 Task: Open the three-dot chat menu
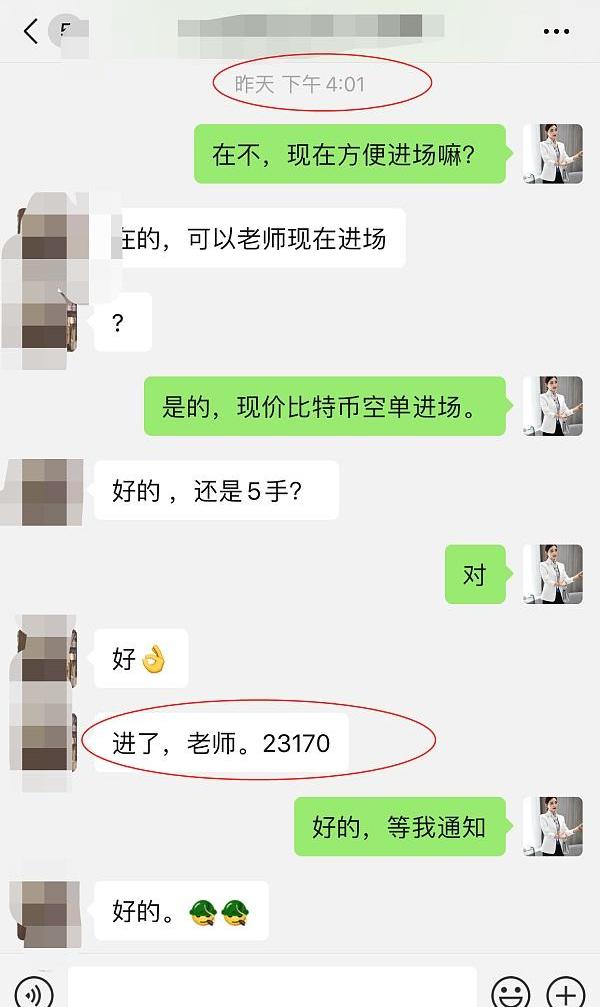click(556, 32)
